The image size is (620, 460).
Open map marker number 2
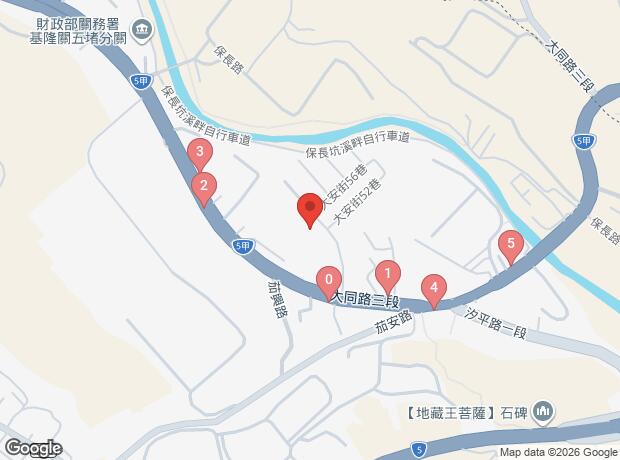click(x=204, y=189)
